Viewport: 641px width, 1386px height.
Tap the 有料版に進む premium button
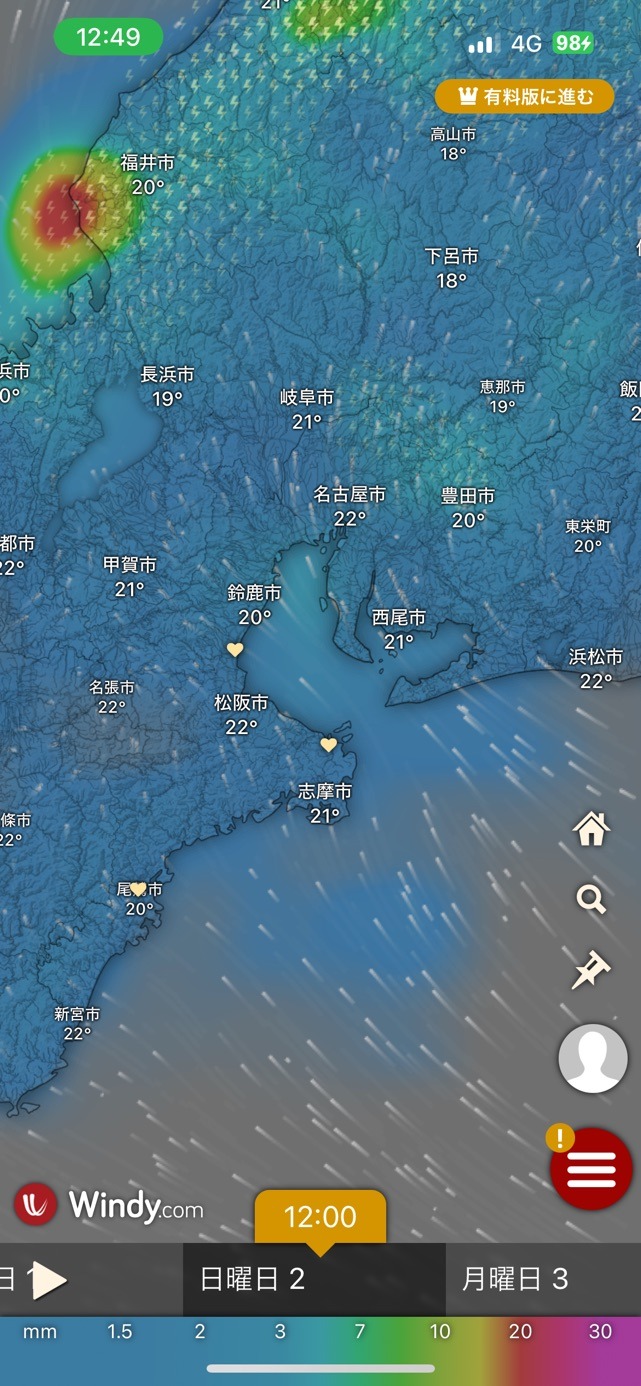[524, 96]
